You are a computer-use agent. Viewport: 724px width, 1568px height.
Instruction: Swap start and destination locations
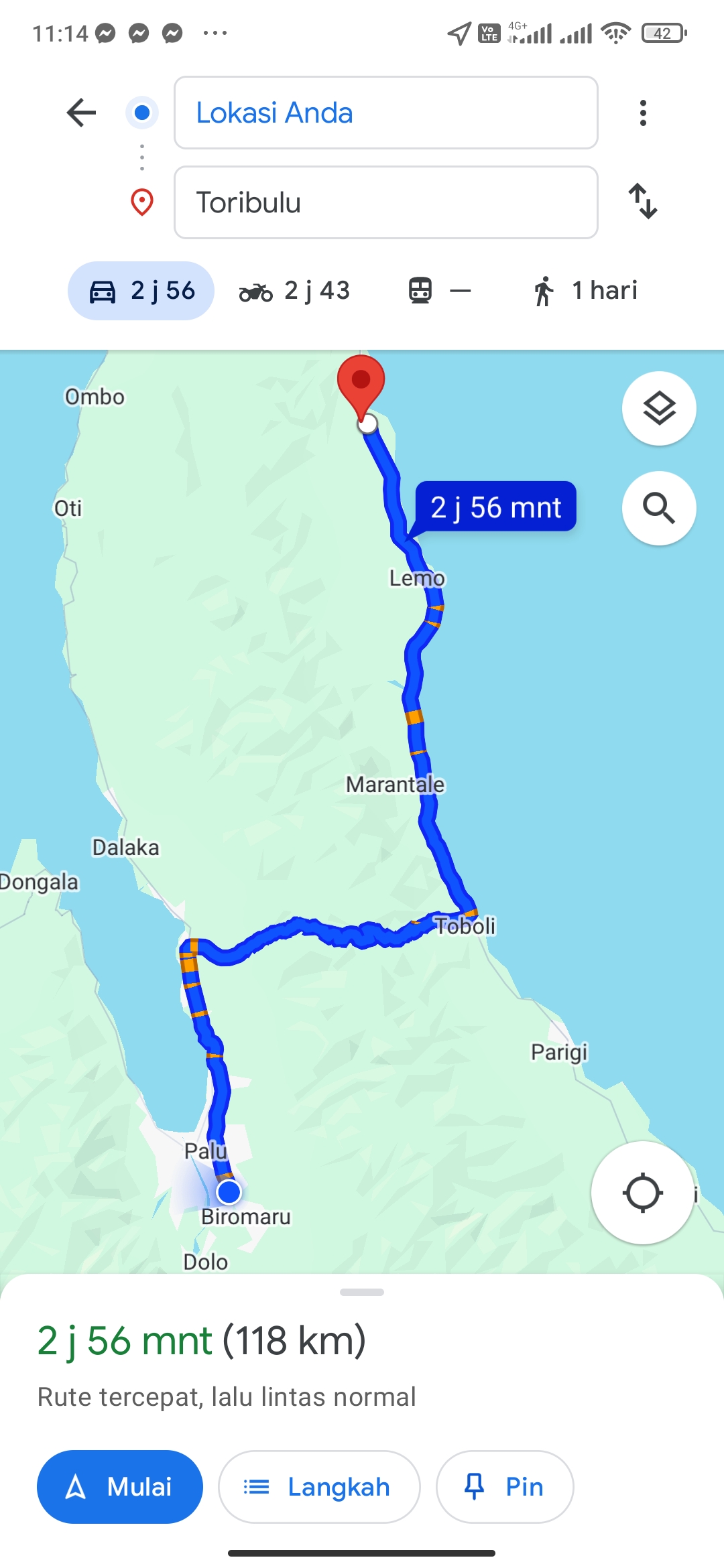point(643,201)
